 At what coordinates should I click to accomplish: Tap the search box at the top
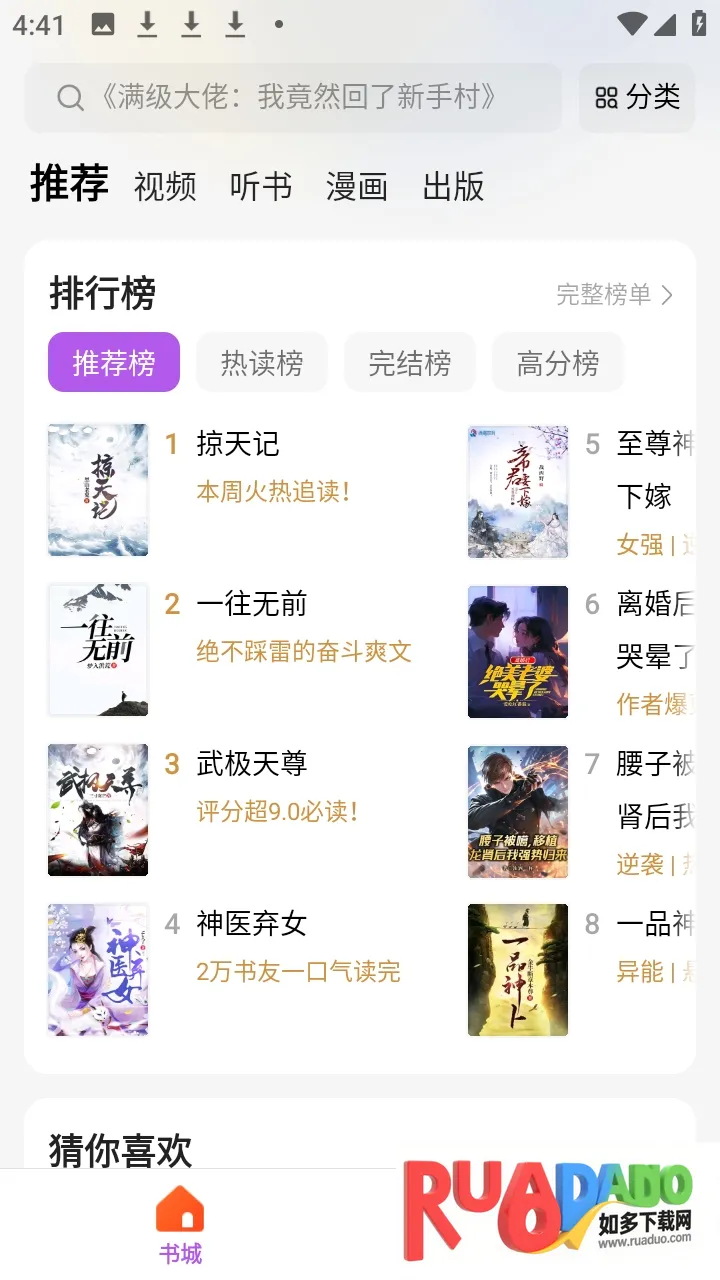click(x=292, y=98)
